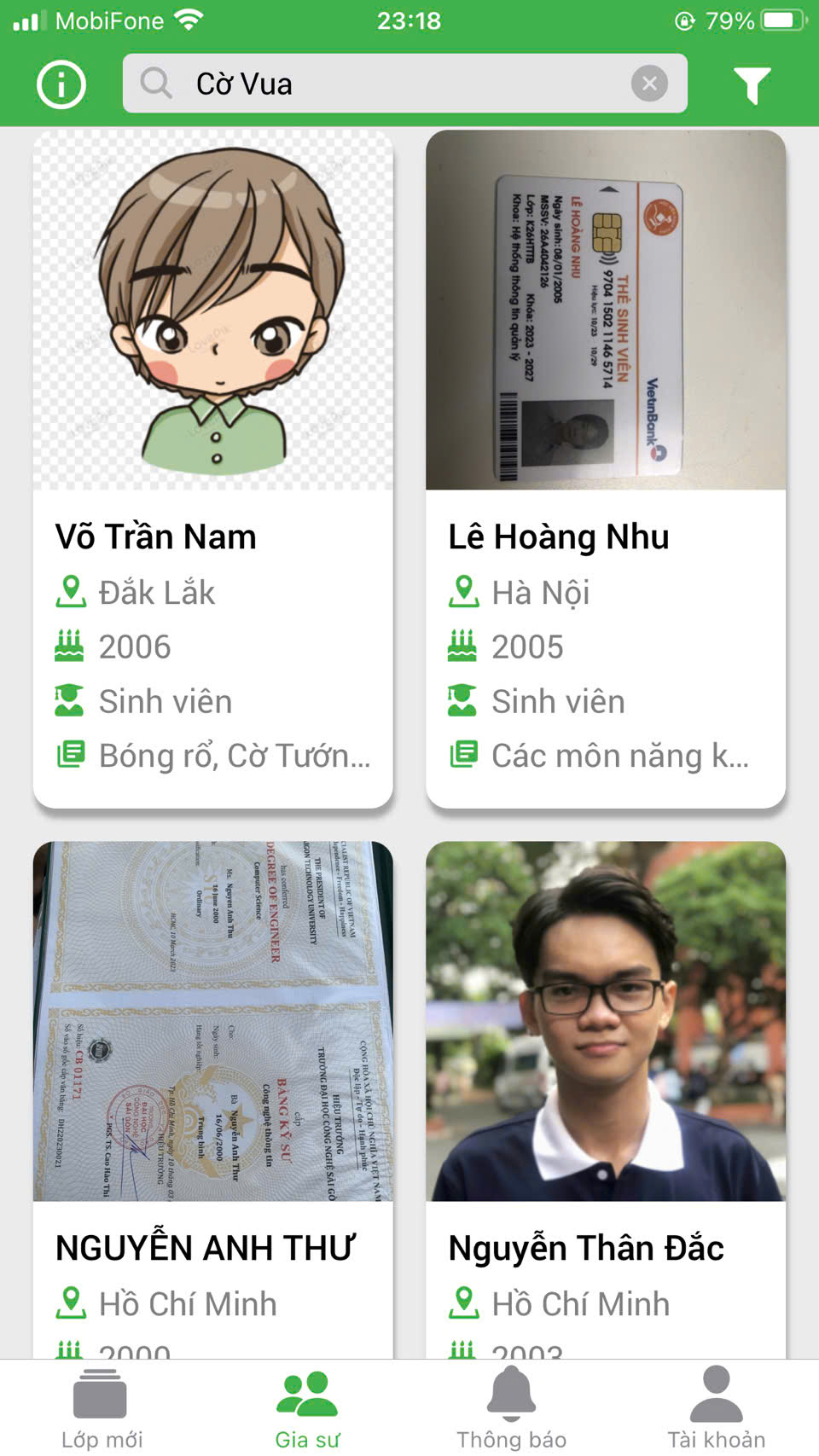The image size is (819, 1456).
Task: Switch to the Lớp mới tab
Action: pyautogui.click(x=102, y=1408)
